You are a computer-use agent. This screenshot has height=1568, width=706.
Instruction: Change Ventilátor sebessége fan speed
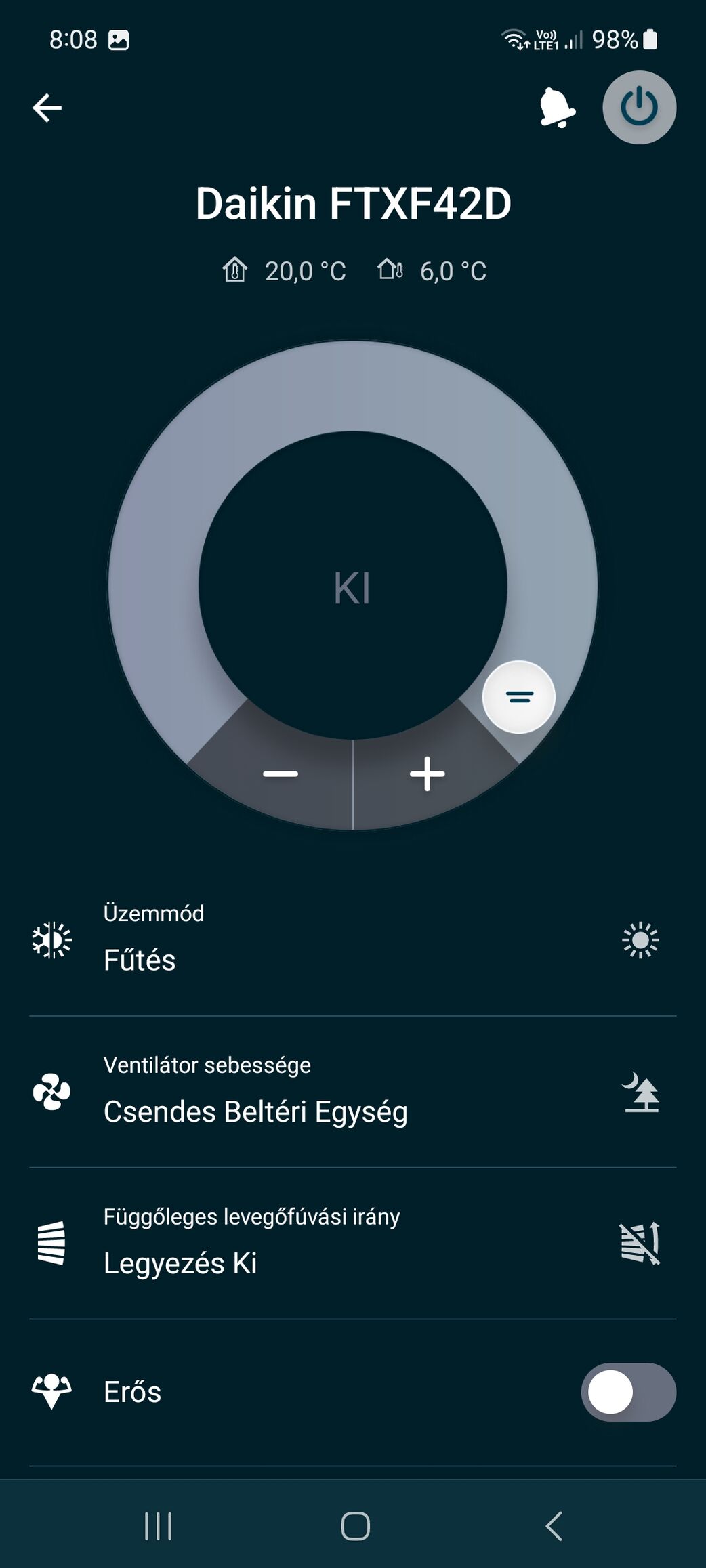pyautogui.click(x=352, y=1092)
